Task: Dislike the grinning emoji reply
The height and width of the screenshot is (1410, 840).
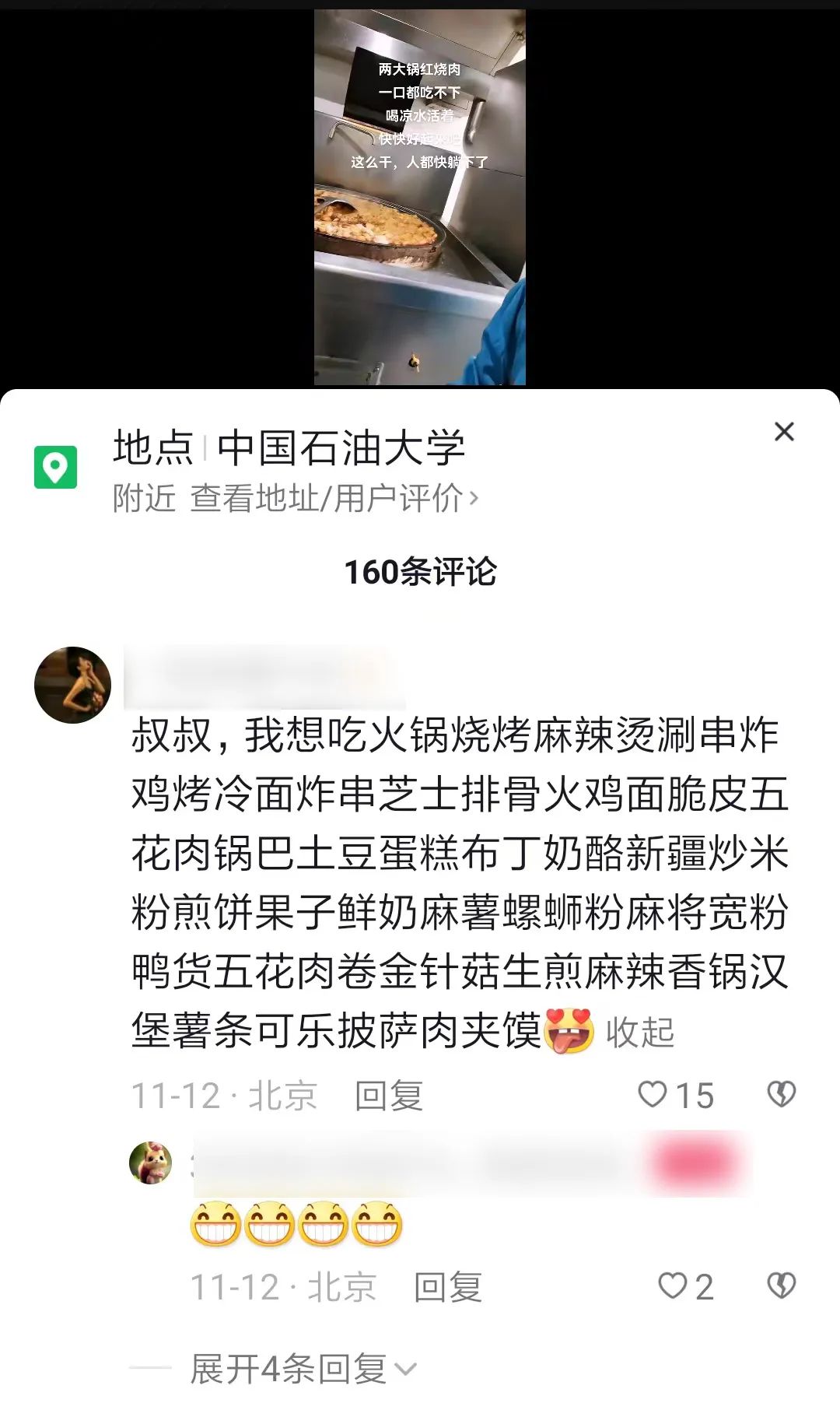Action: (781, 1286)
